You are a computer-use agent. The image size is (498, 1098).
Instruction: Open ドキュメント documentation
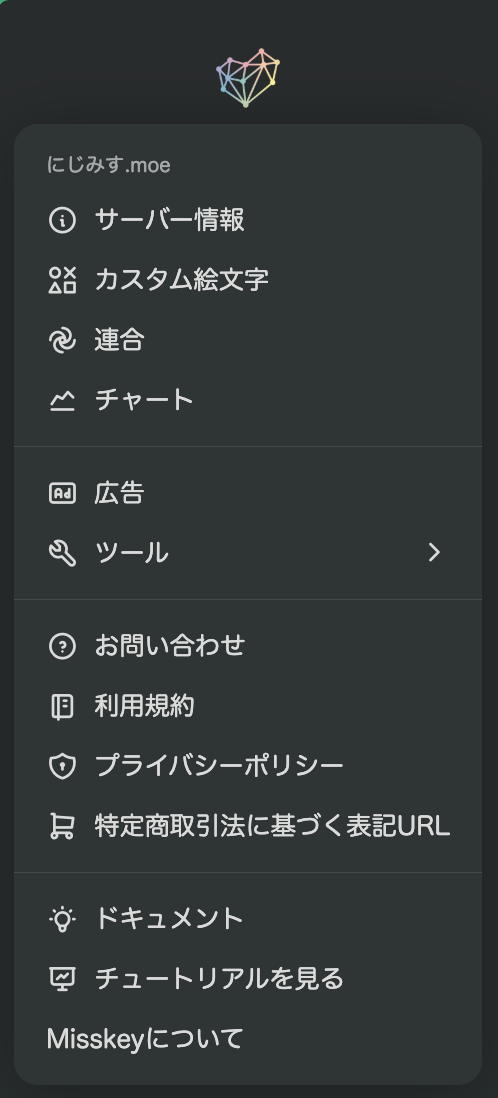(248, 919)
